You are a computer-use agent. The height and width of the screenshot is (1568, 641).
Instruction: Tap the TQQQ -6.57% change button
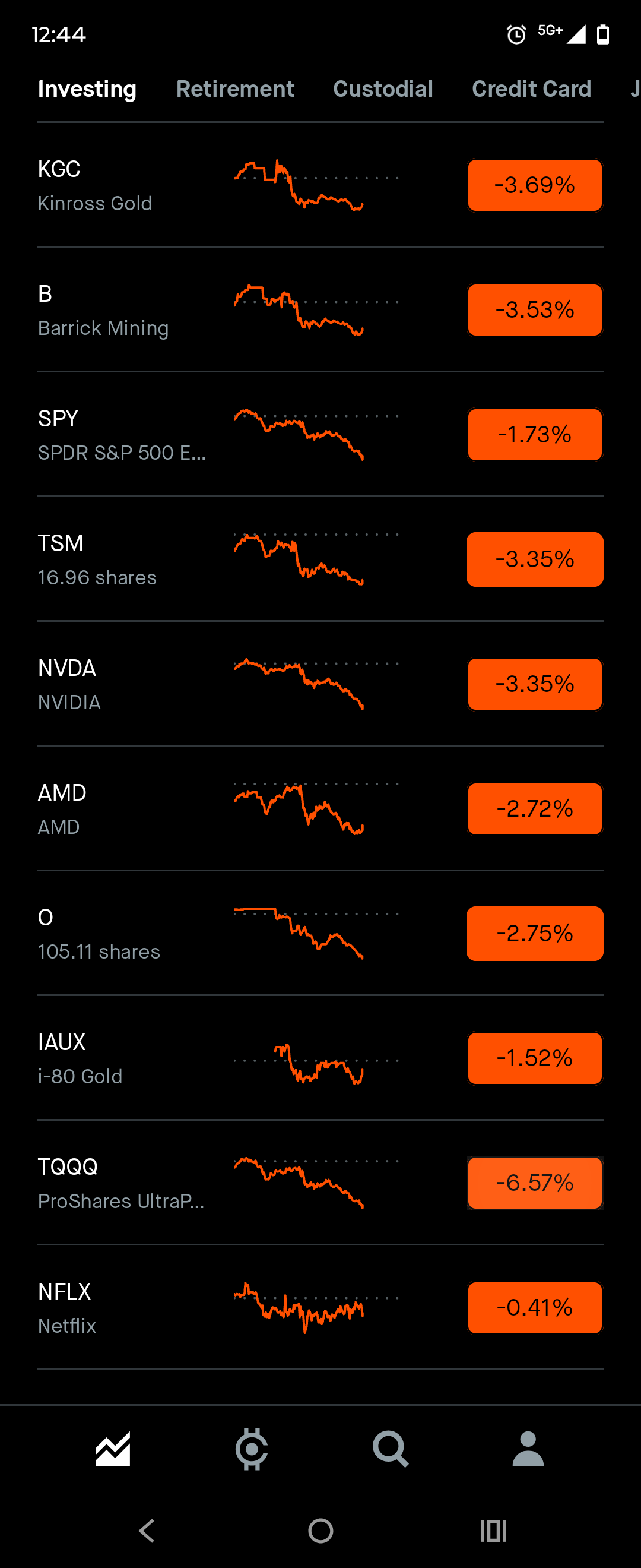click(x=535, y=1183)
